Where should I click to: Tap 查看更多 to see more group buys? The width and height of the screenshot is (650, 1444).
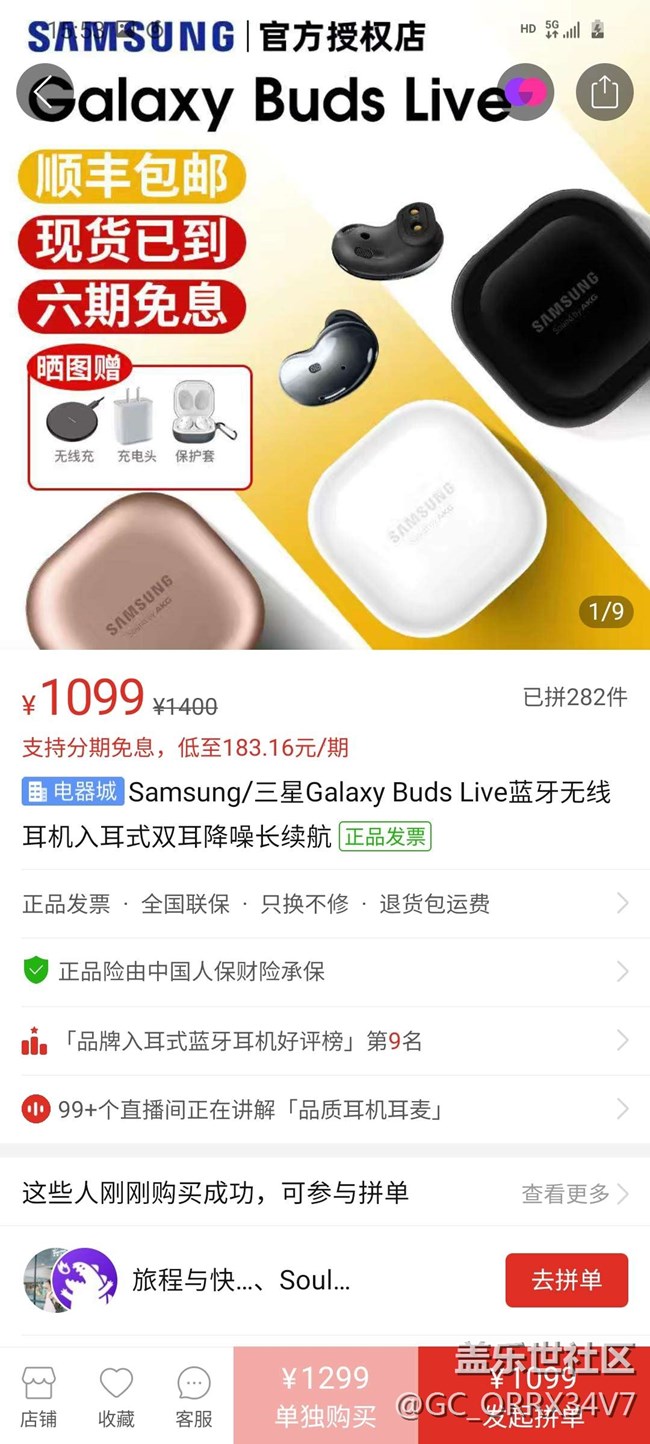[x=574, y=1193]
